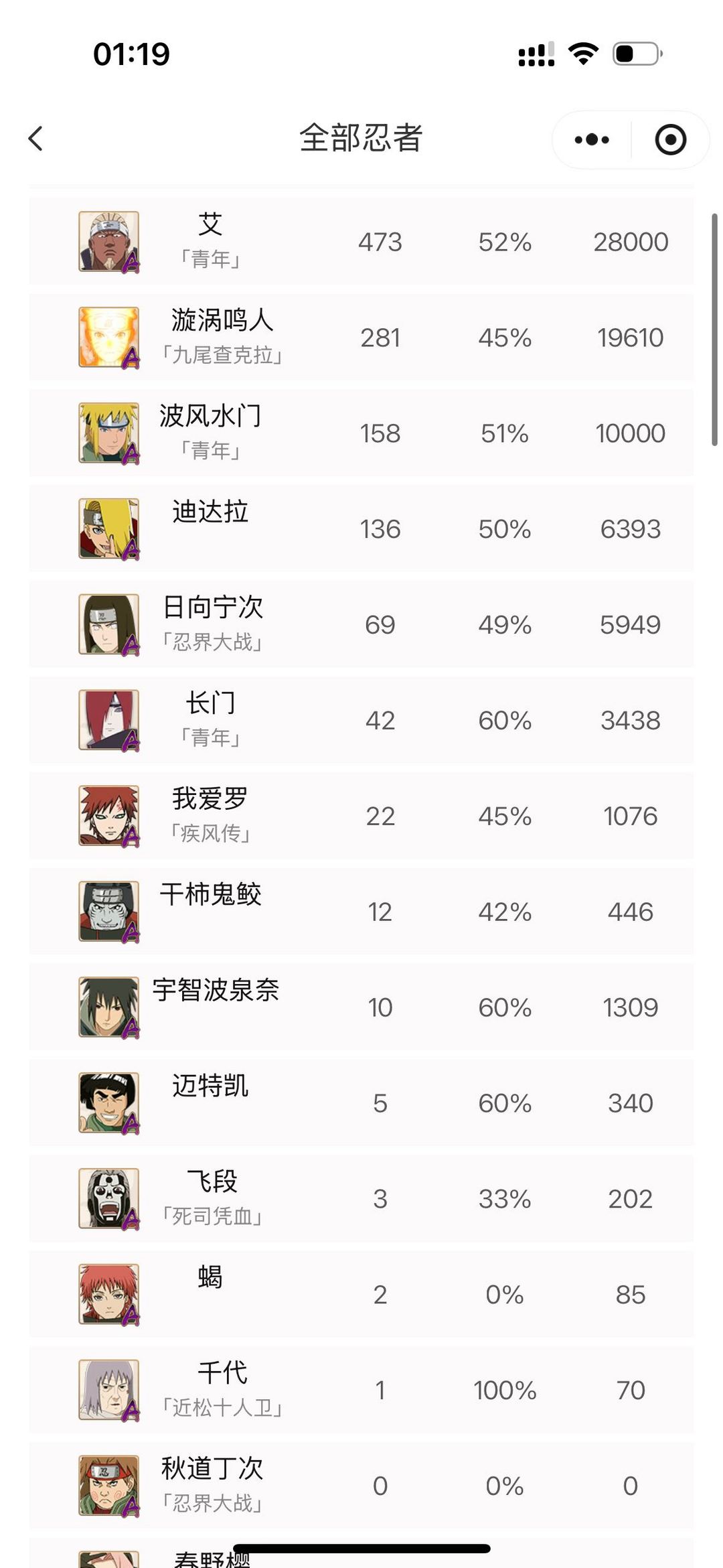The image size is (723, 1568).
Task: Select 日向宁次's avatar
Action: 109,624
